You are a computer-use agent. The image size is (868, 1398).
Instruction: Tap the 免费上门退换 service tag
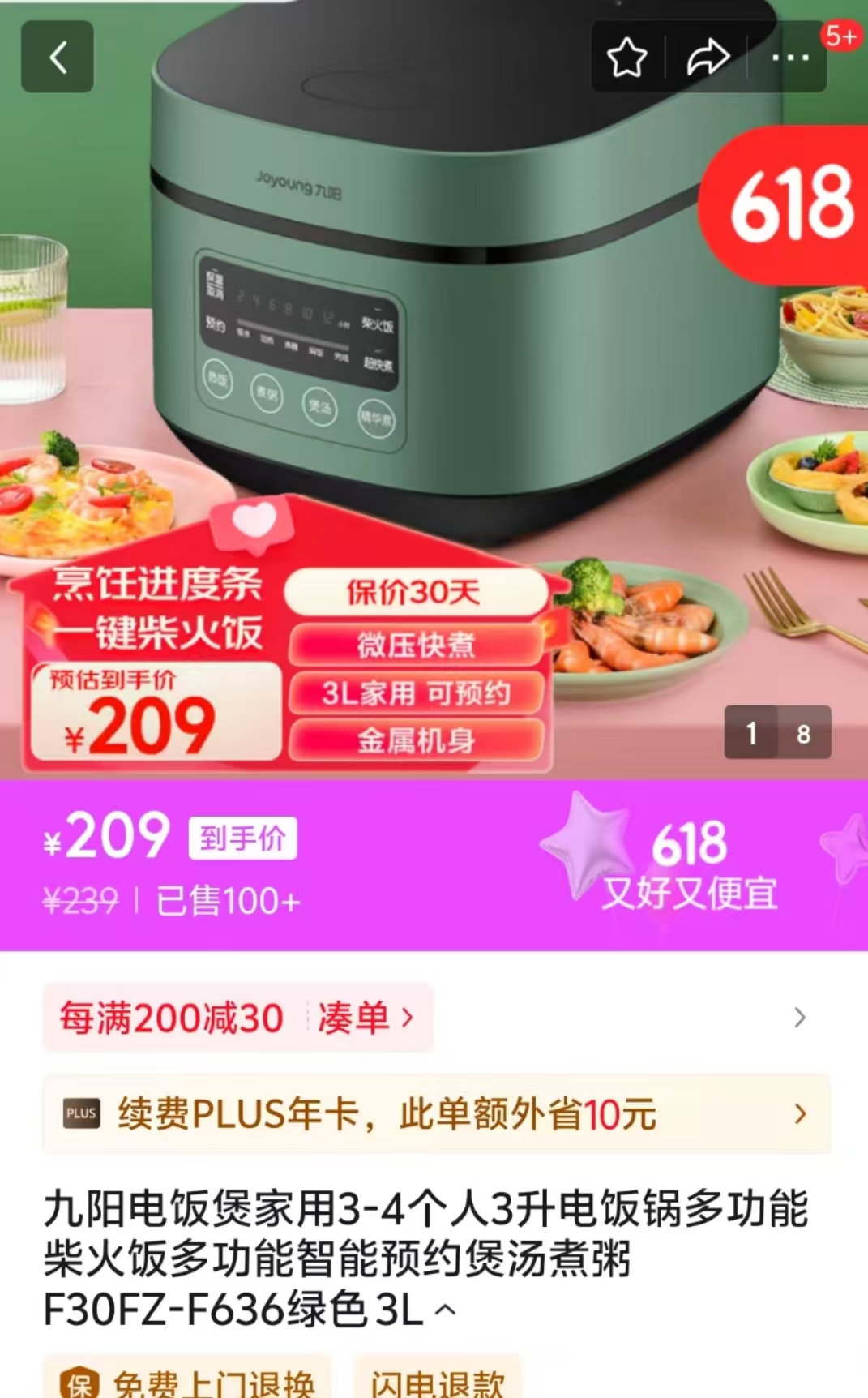pyautogui.click(x=188, y=1382)
